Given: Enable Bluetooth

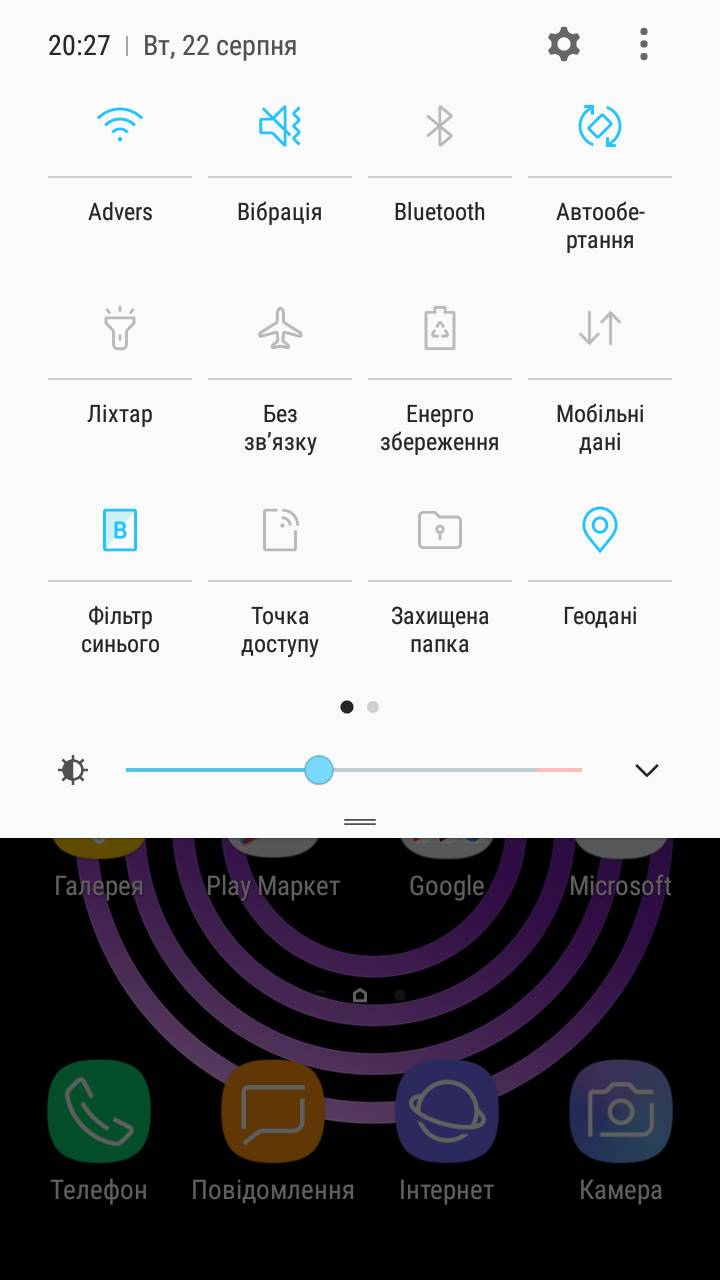Looking at the screenshot, I should (440, 127).
